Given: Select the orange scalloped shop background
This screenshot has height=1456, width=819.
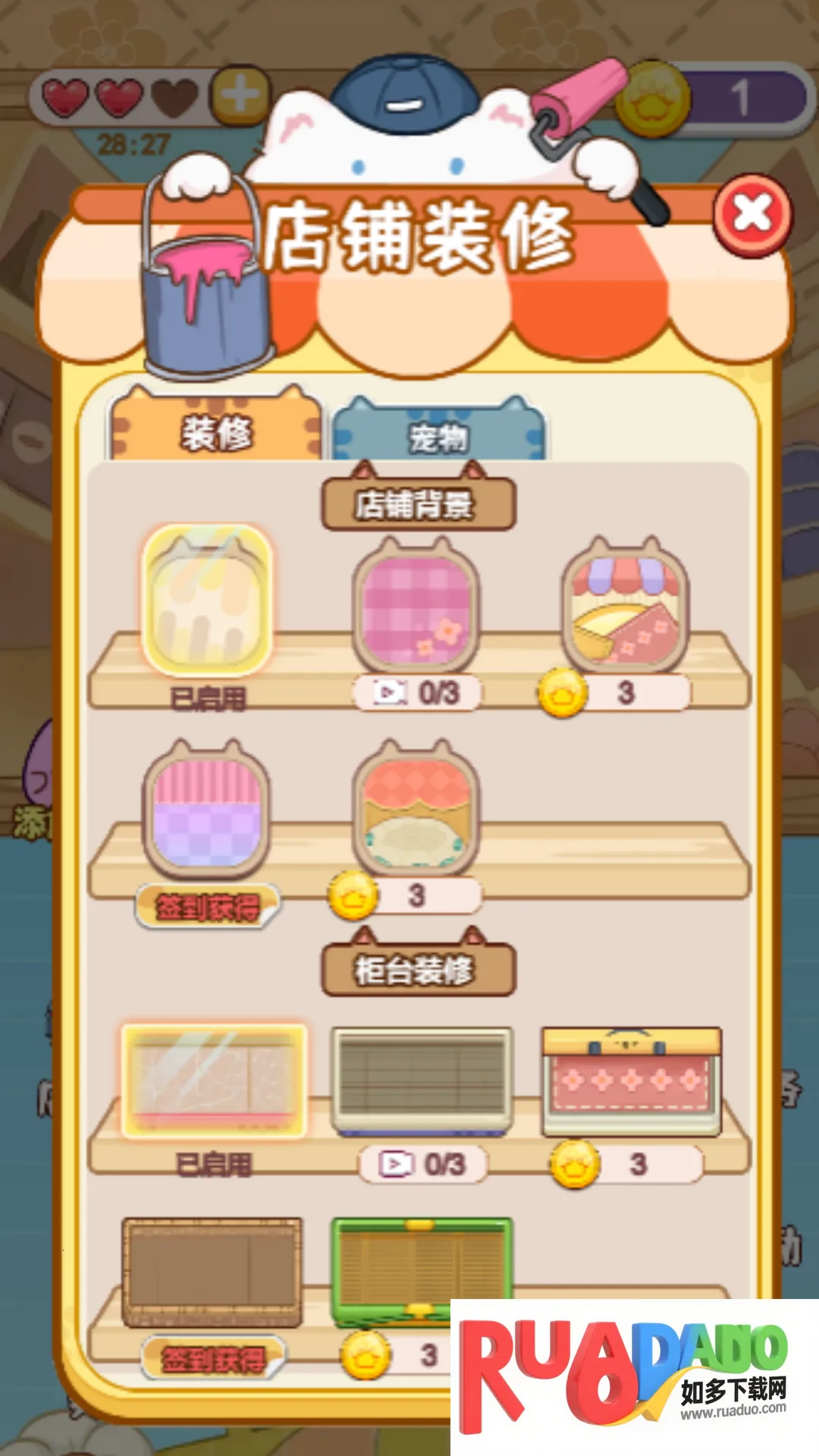Looking at the screenshot, I should pos(416,808).
